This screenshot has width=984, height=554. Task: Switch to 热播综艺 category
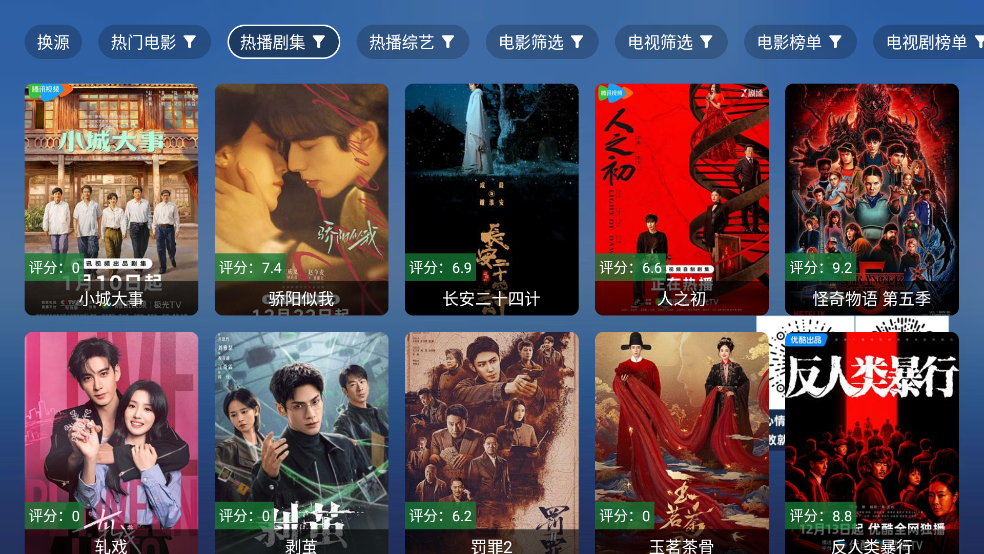coord(412,42)
